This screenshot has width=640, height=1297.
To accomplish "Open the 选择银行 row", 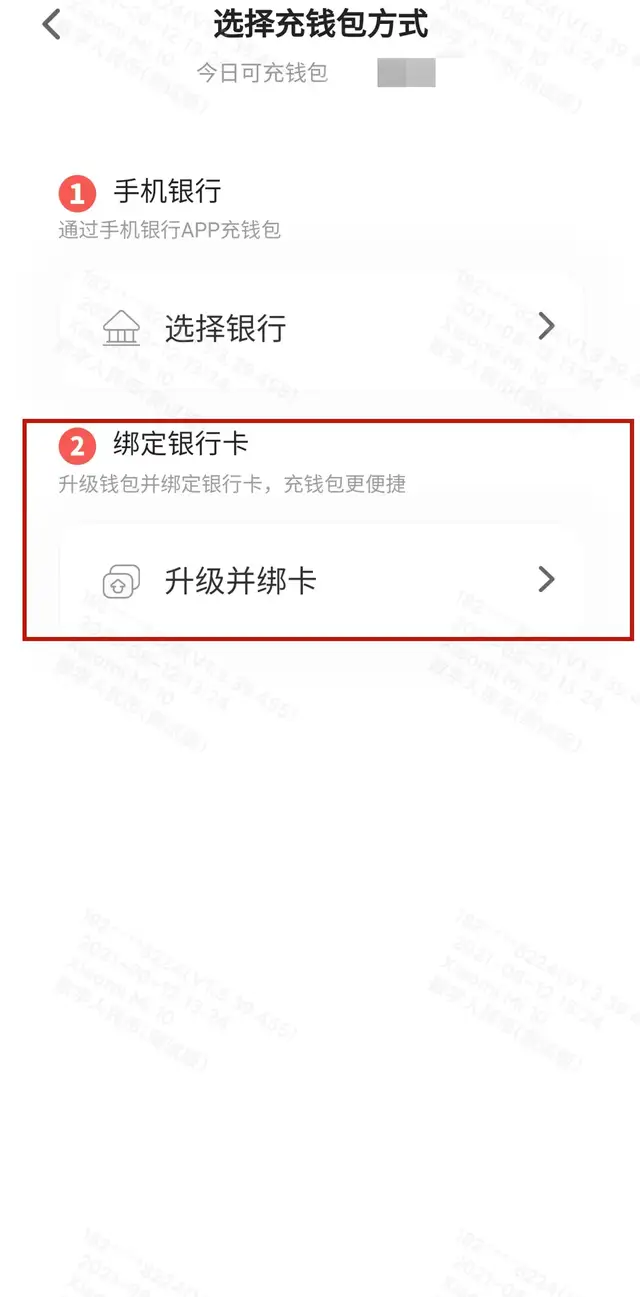I will pos(320,327).
